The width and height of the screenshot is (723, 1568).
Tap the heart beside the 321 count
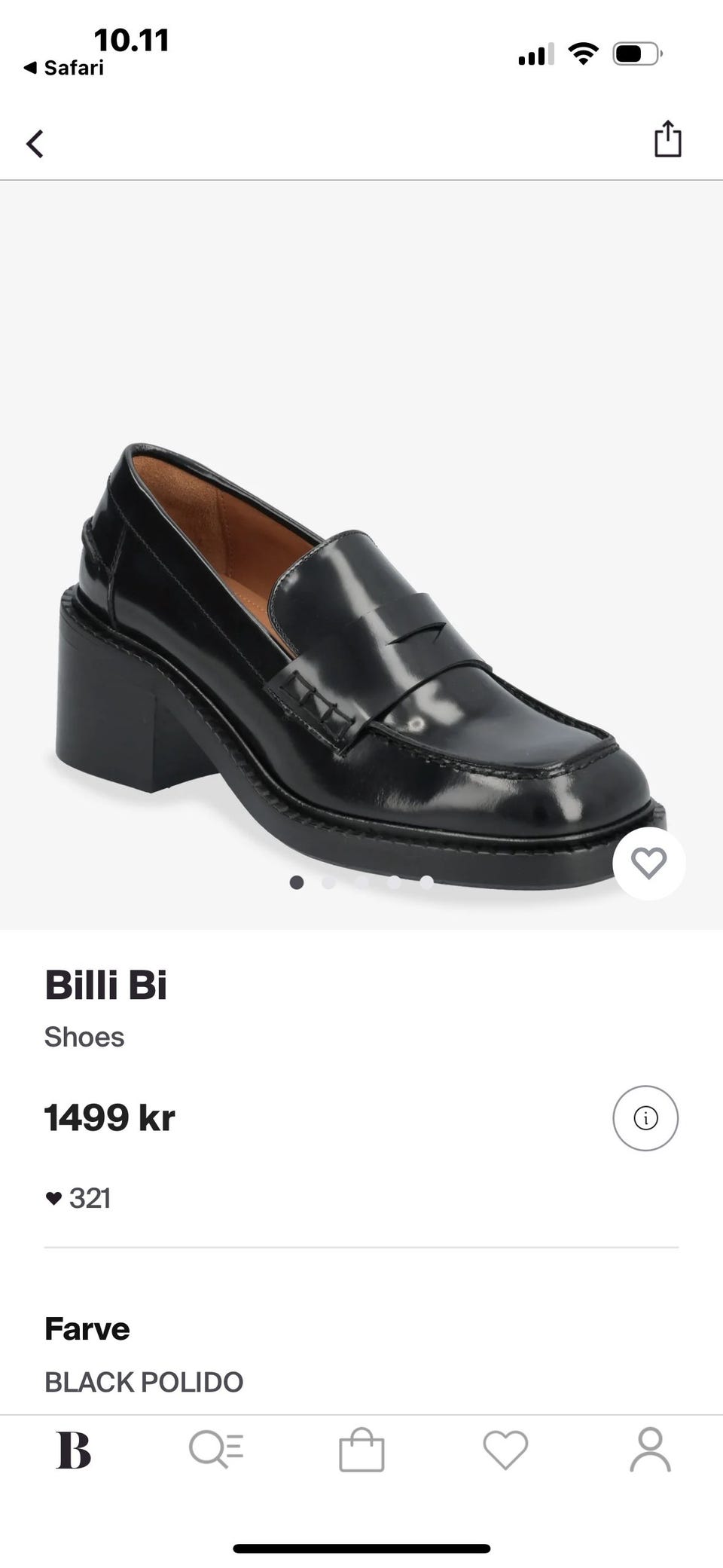click(53, 1197)
